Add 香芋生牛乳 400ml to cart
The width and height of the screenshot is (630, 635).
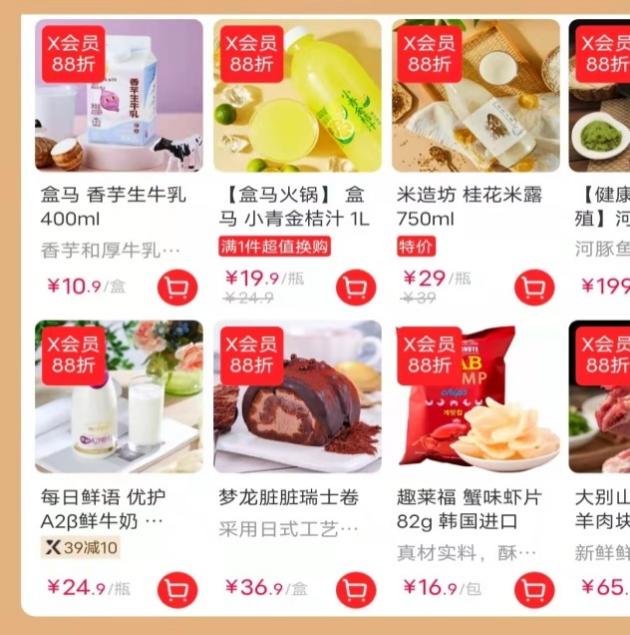click(177, 288)
